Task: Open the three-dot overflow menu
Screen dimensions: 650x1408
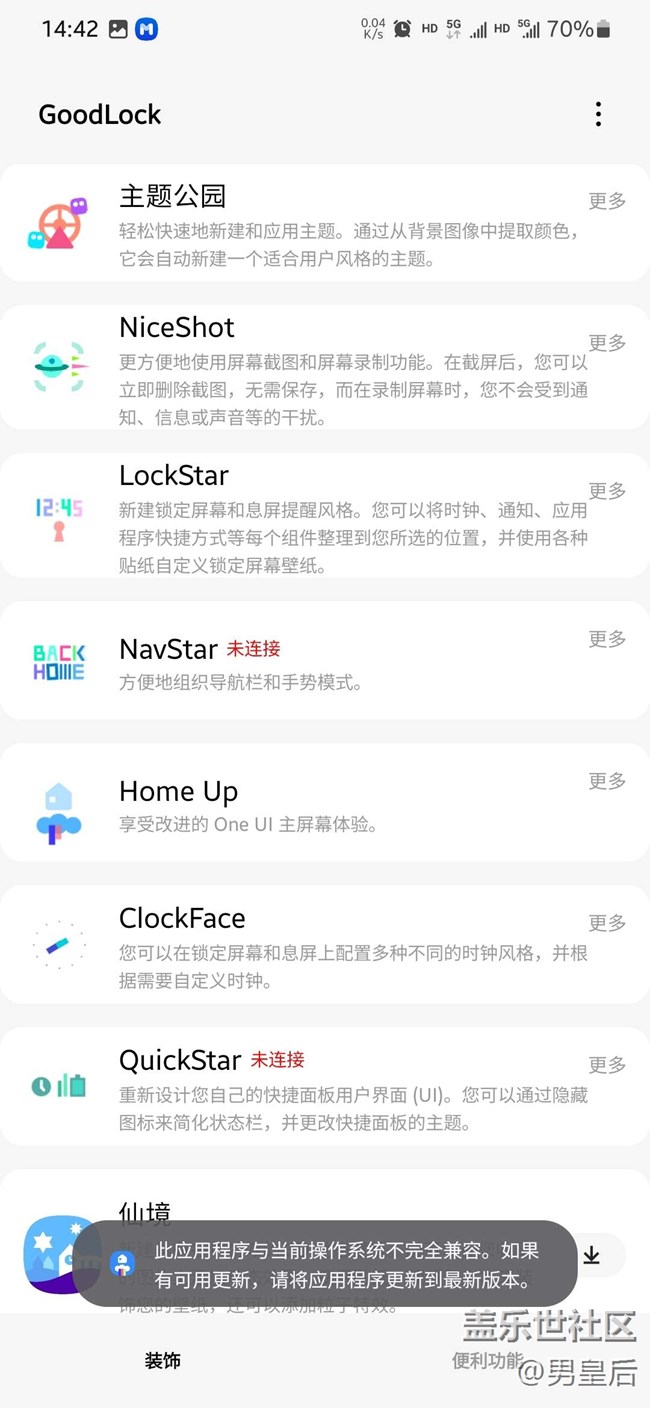Action: pos(598,114)
